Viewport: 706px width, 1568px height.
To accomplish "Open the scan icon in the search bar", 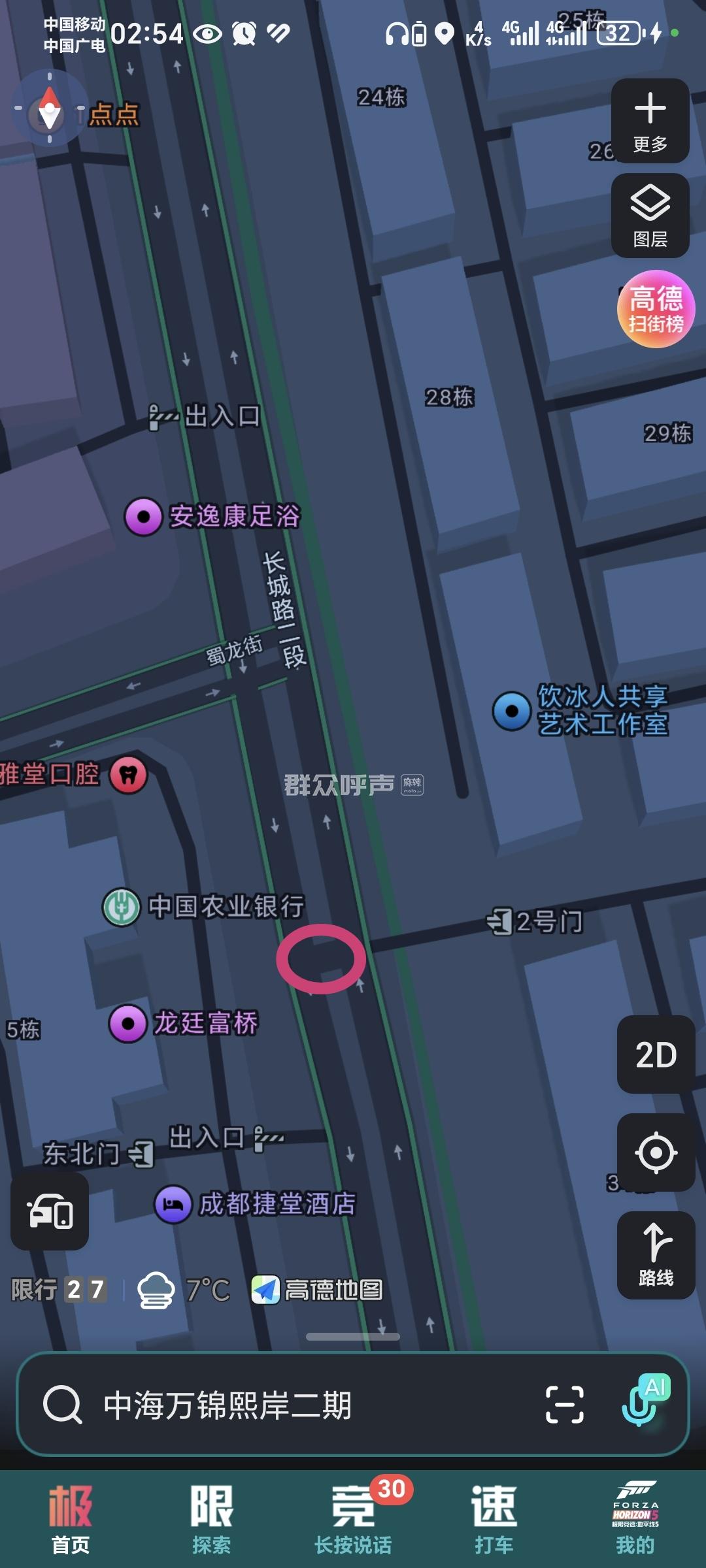I will pyautogui.click(x=564, y=1405).
